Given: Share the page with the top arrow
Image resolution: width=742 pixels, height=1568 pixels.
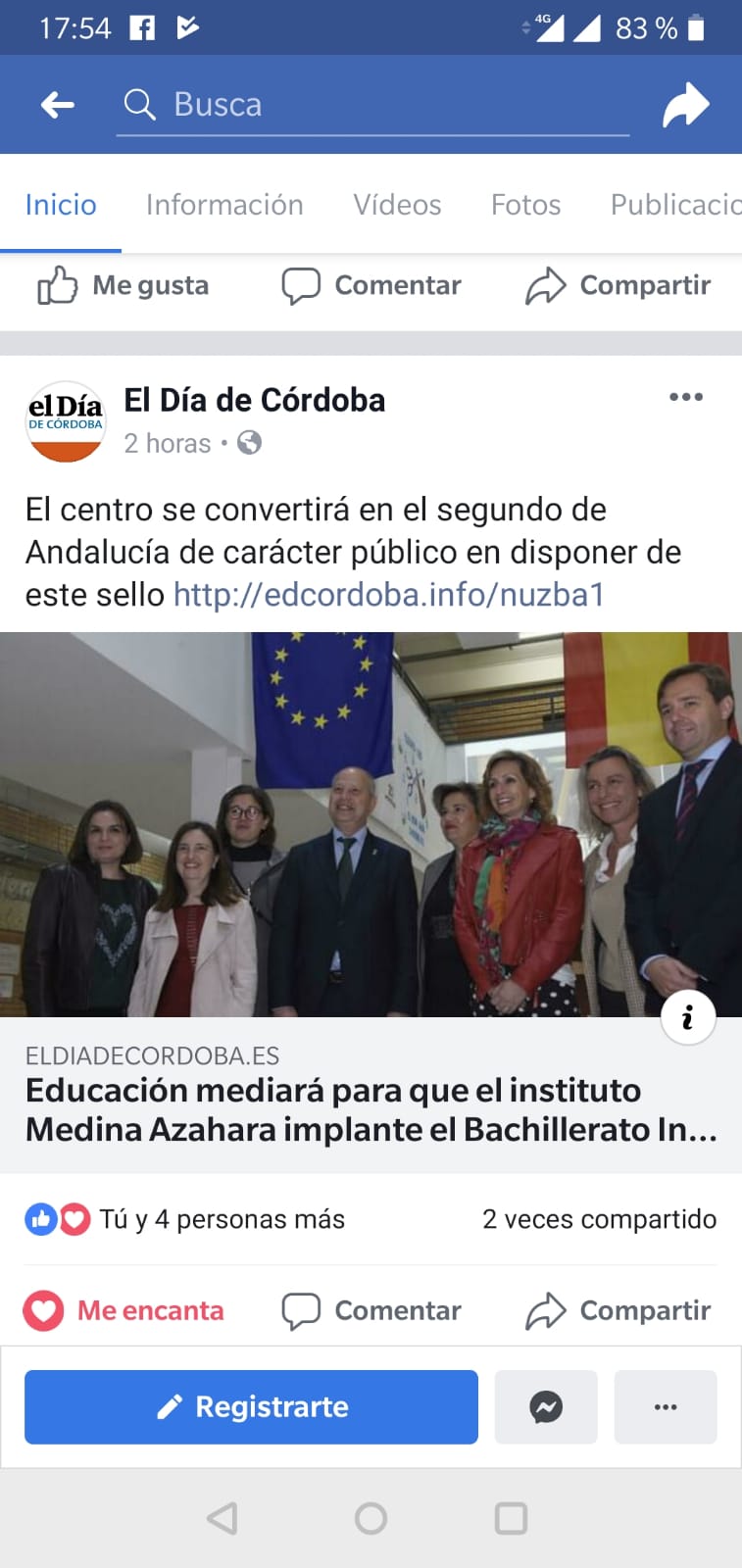Looking at the screenshot, I should click(685, 105).
